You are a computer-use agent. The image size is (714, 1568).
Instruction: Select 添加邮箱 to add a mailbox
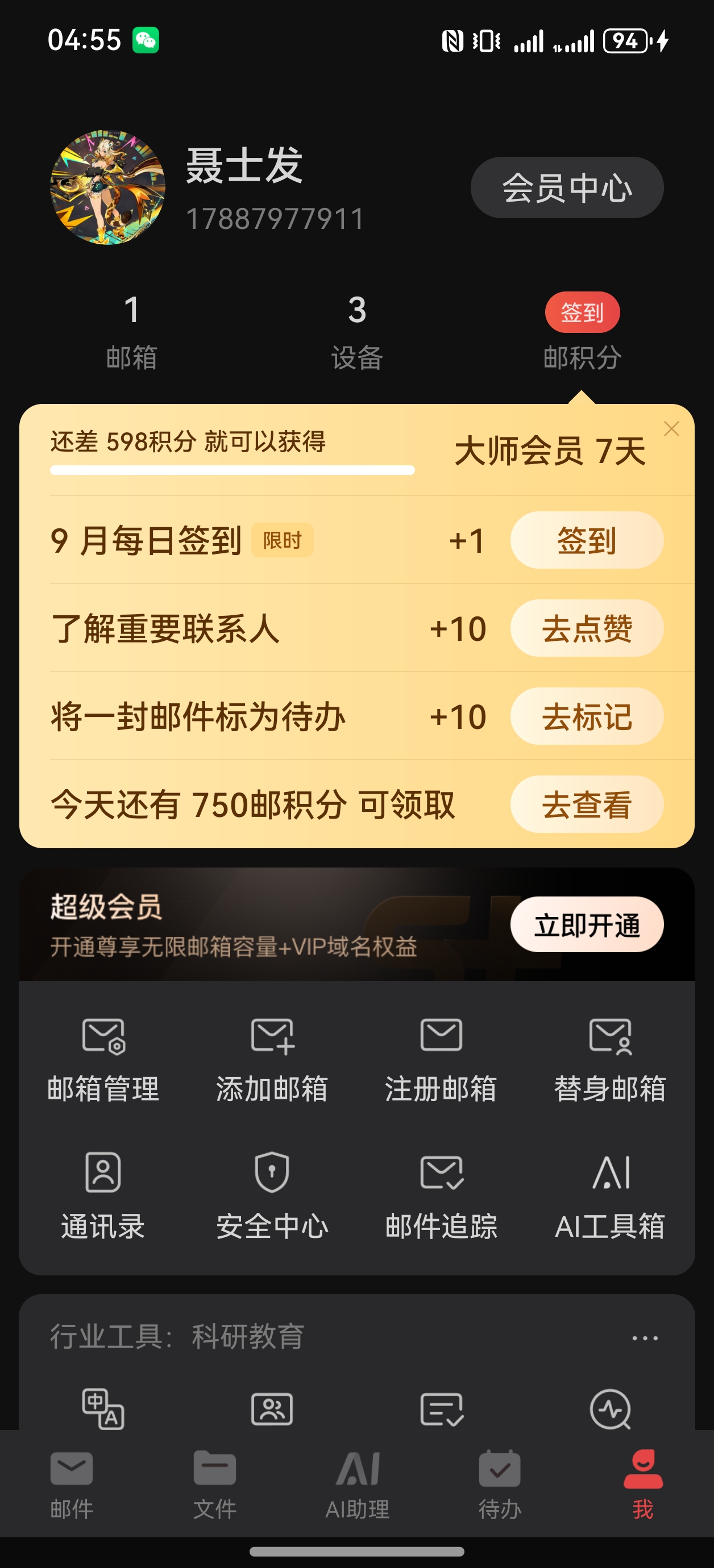click(x=272, y=1059)
